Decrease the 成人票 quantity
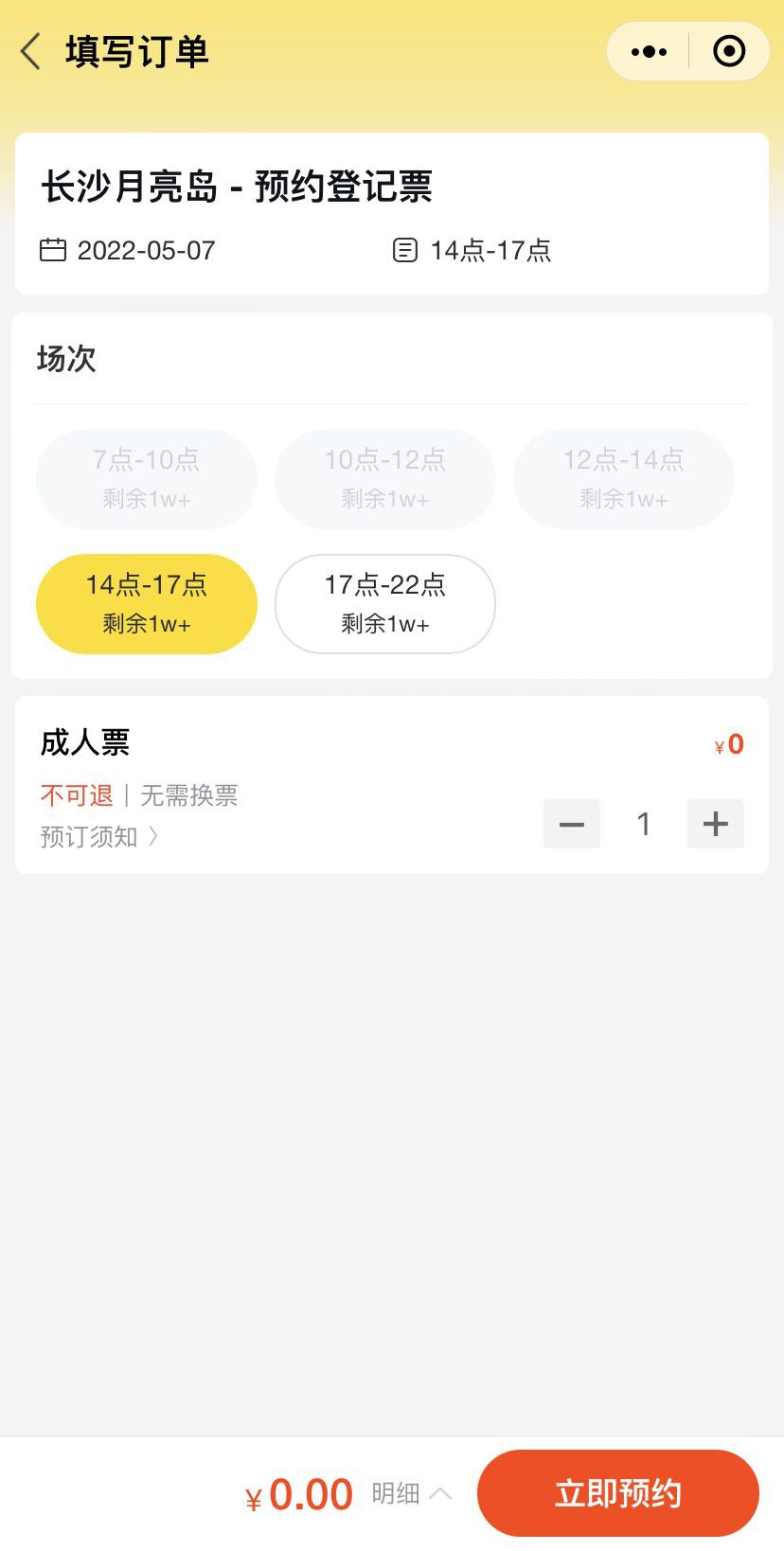784x1551 pixels. tap(572, 824)
